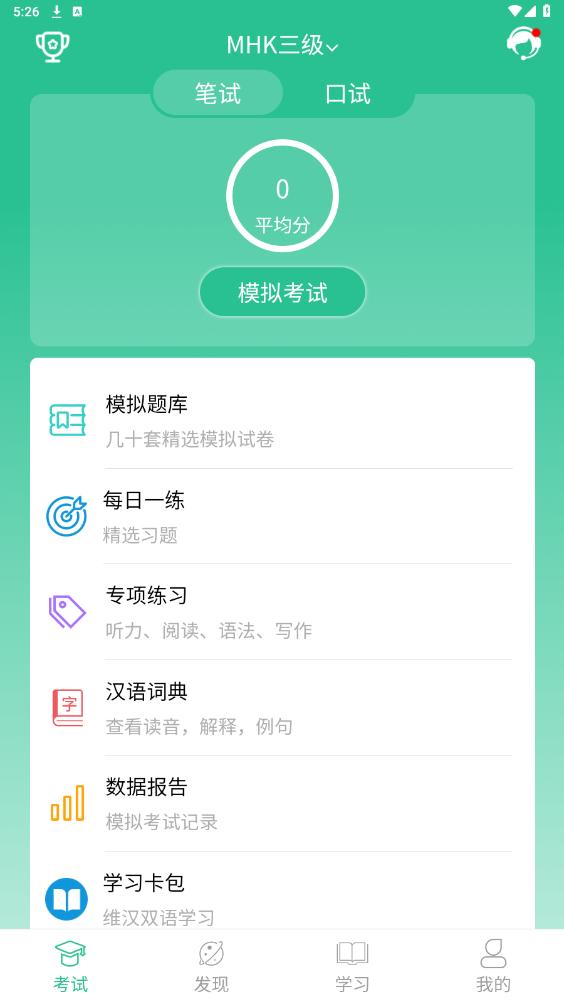Viewport: 564px width, 1004px height.
Task: Go to the 发现 tab
Action: [x=211, y=967]
